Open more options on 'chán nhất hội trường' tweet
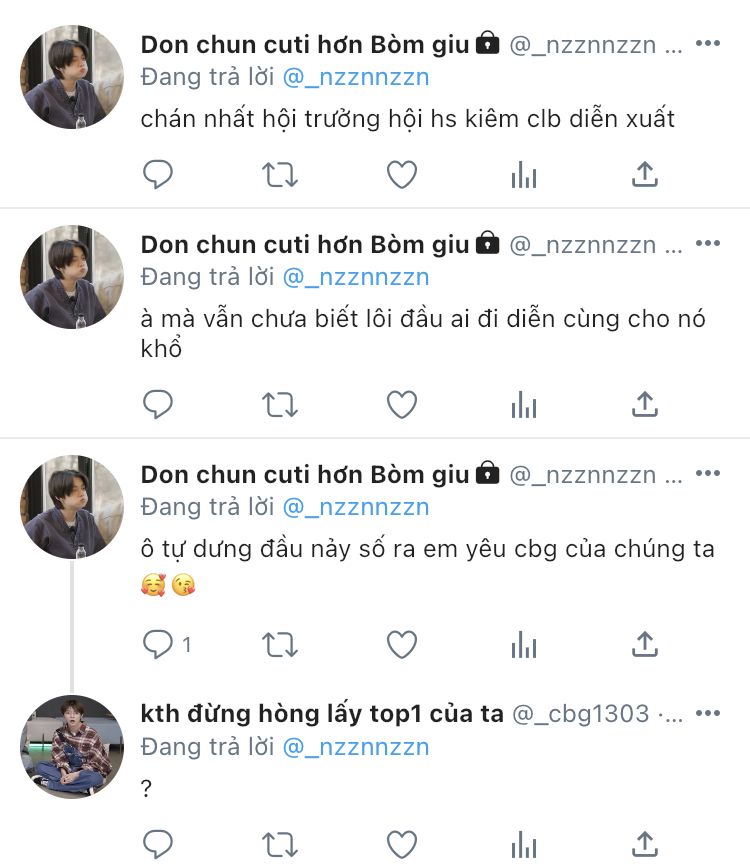 [x=707, y=44]
